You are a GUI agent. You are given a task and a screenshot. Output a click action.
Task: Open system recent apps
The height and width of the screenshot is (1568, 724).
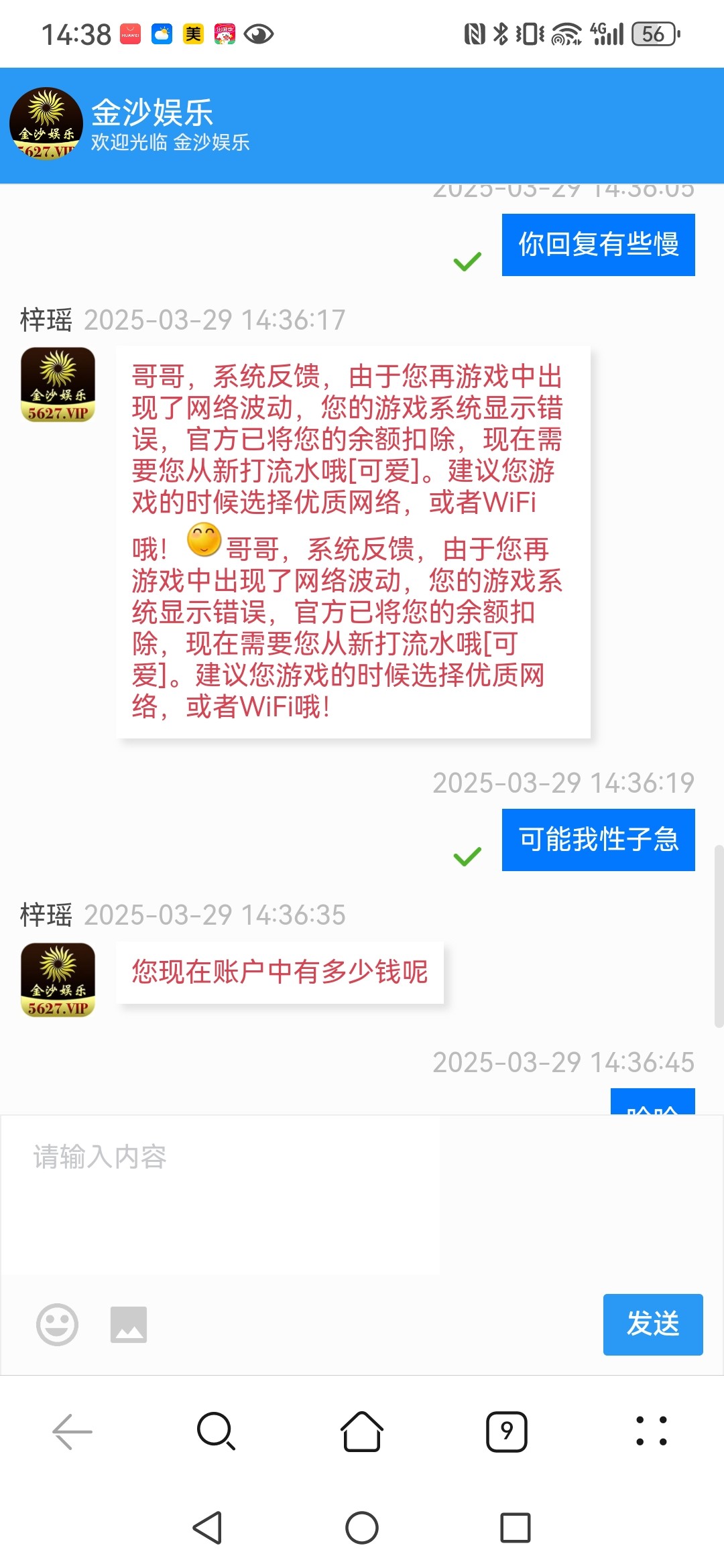pyautogui.click(x=516, y=1528)
